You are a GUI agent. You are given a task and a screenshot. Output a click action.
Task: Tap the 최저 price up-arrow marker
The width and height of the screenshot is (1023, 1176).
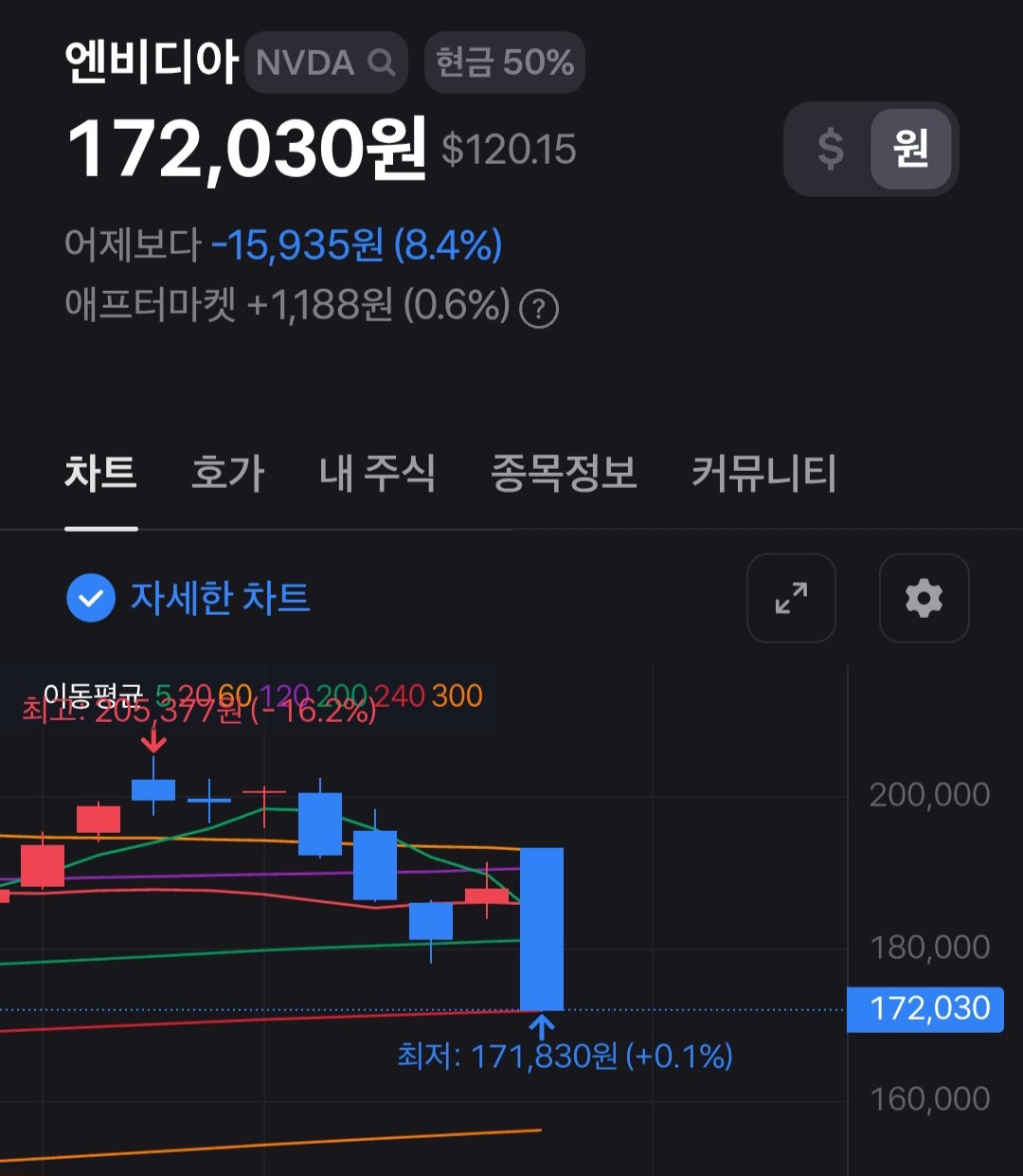[x=542, y=1025]
